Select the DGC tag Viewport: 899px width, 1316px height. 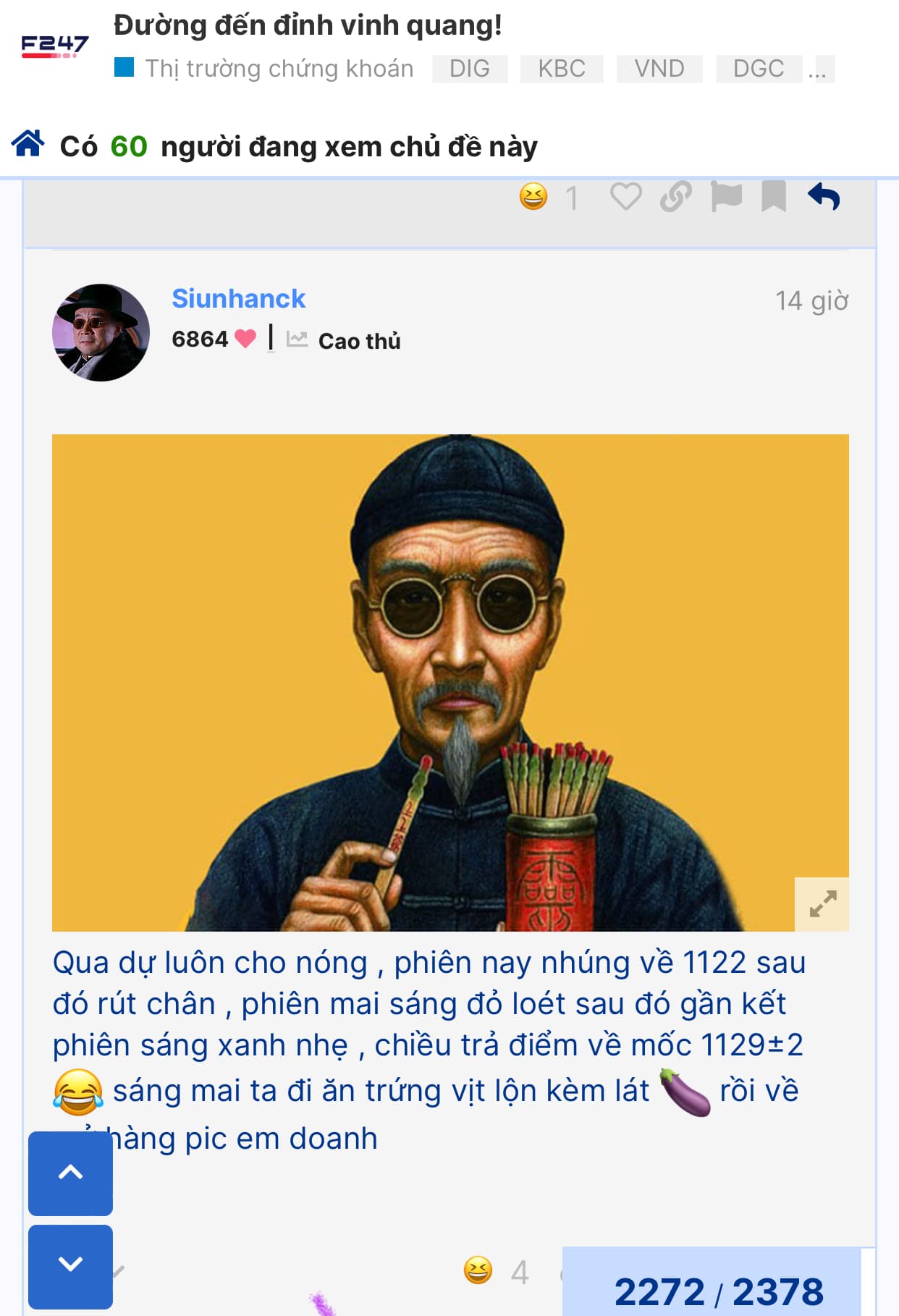click(x=758, y=69)
